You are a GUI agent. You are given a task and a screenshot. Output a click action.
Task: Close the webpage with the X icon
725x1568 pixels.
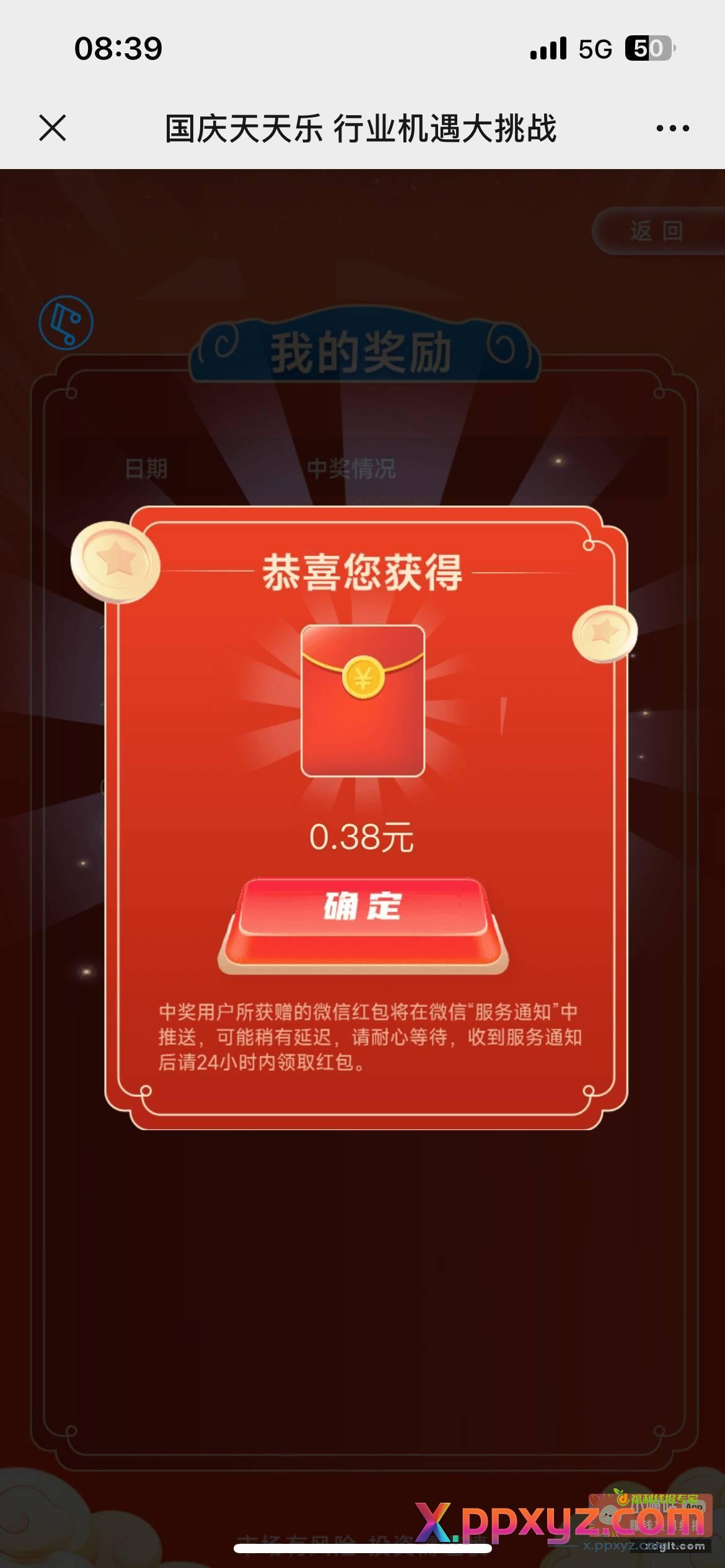coord(53,128)
